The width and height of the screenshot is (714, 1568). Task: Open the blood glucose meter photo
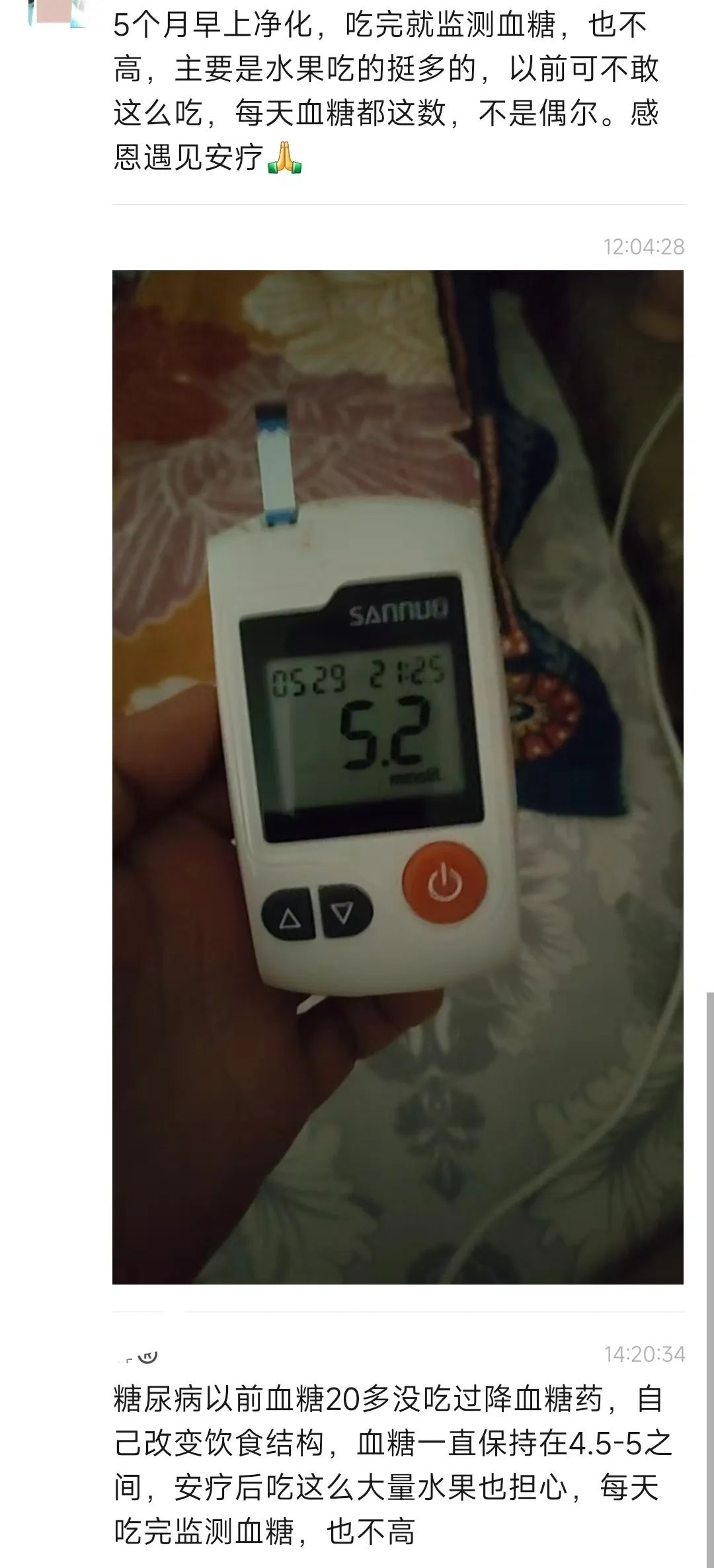tap(397, 776)
